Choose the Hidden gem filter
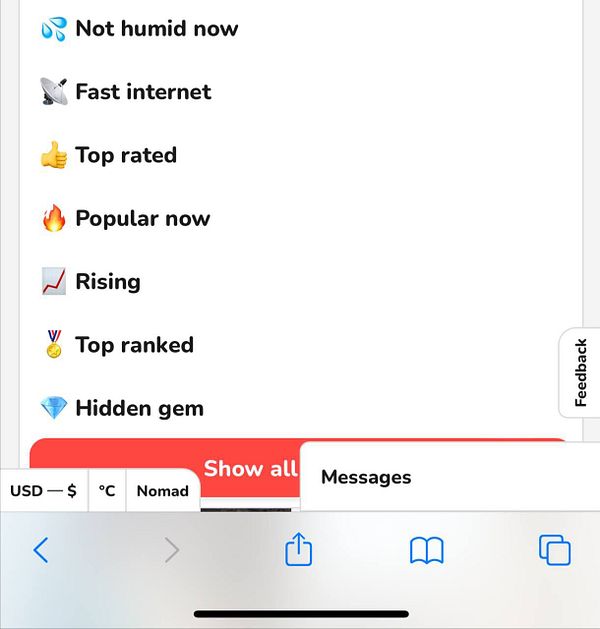The height and width of the screenshot is (629, 600). (x=122, y=408)
